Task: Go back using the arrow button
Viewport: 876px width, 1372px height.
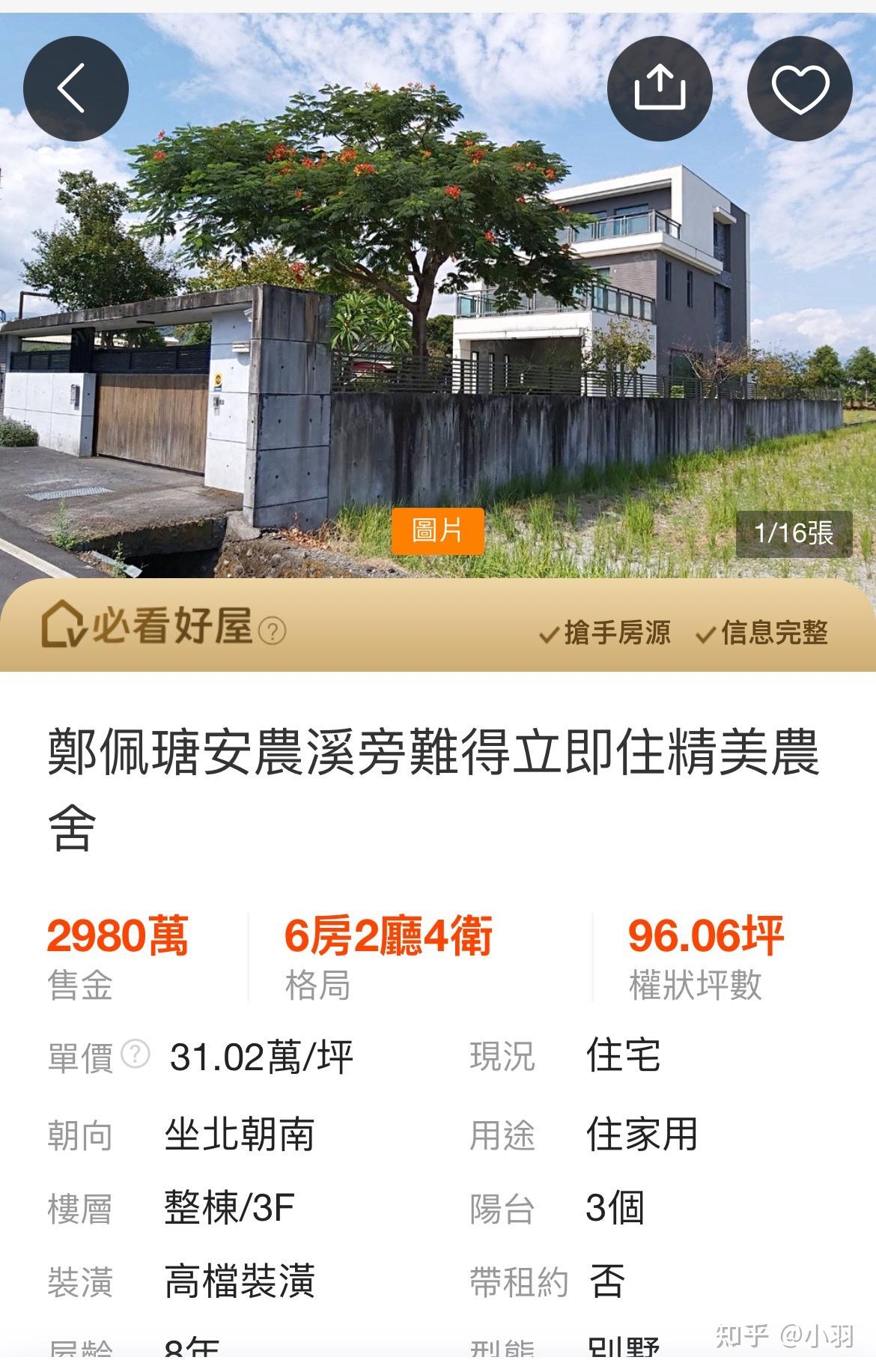Action: [76, 88]
